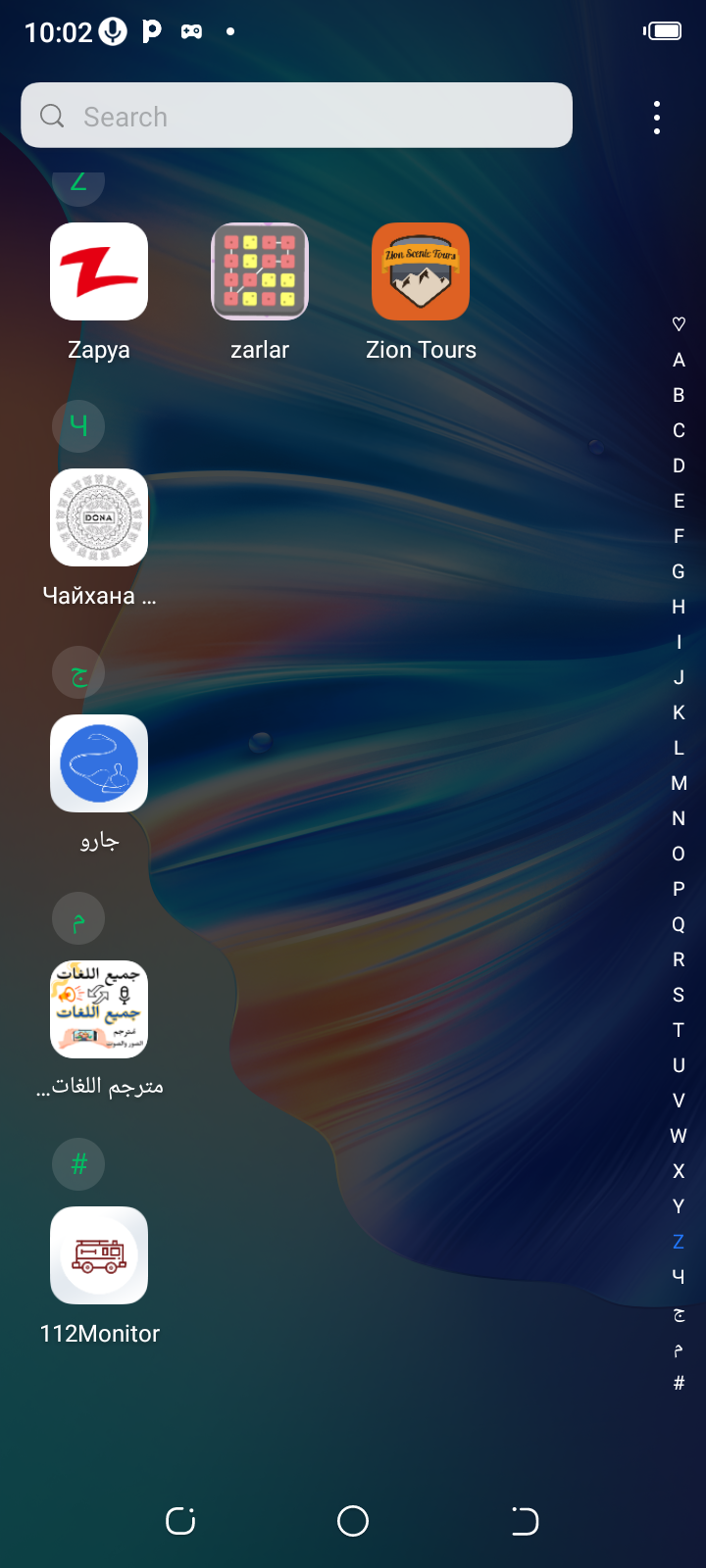Open the Чайхана app
Image resolution: width=706 pixels, height=1568 pixels.
click(99, 518)
